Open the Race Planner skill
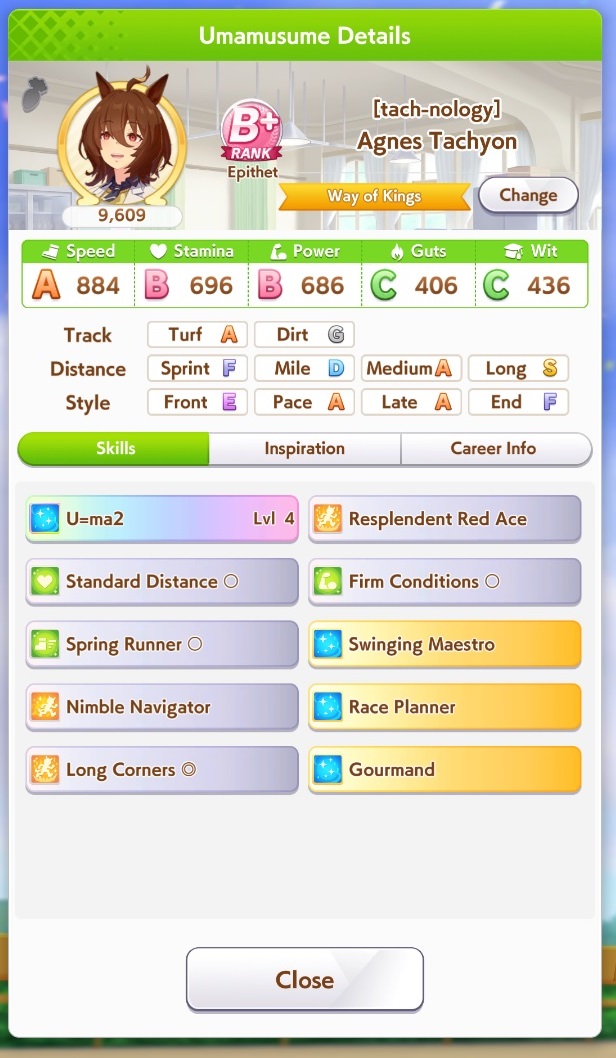 pos(445,707)
